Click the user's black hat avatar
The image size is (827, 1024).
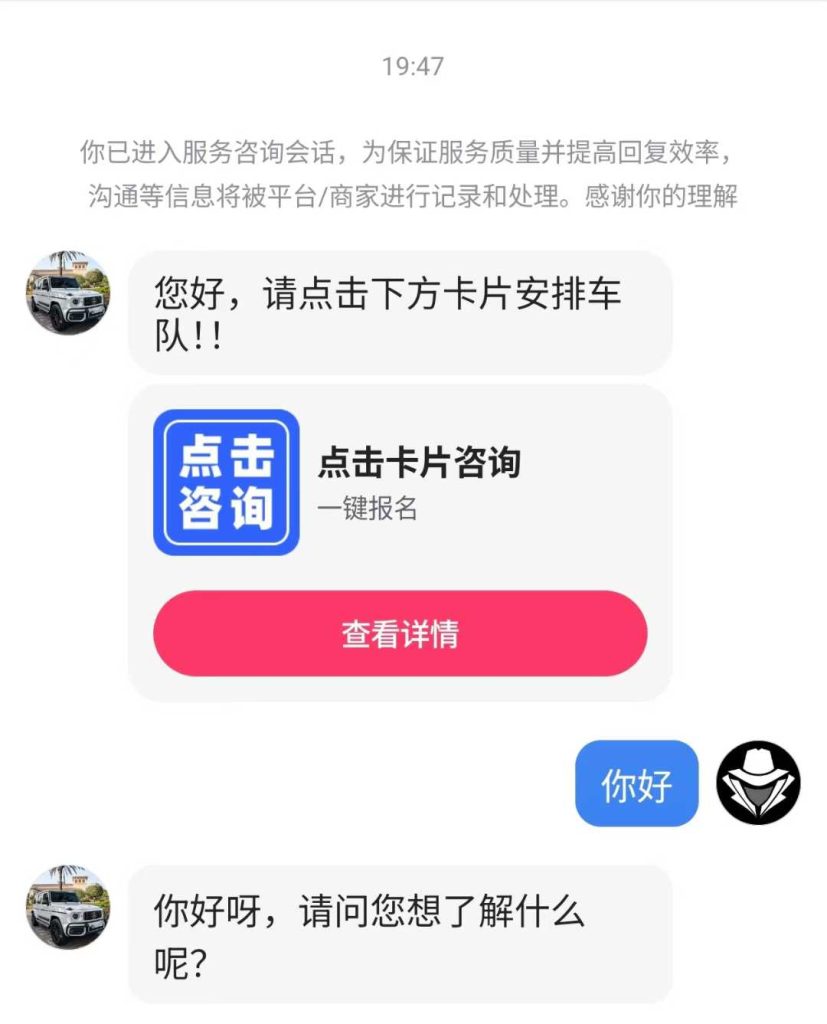pyautogui.click(x=757, y=785)
